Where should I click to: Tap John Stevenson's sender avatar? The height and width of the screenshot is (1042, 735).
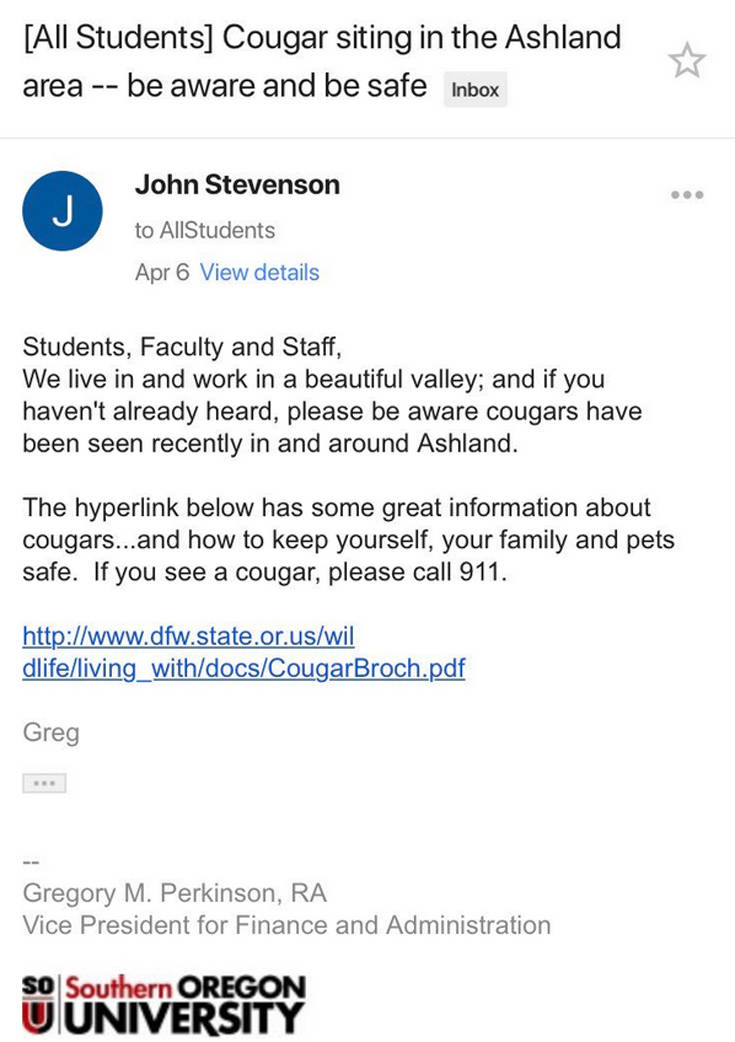coord(62,211)
